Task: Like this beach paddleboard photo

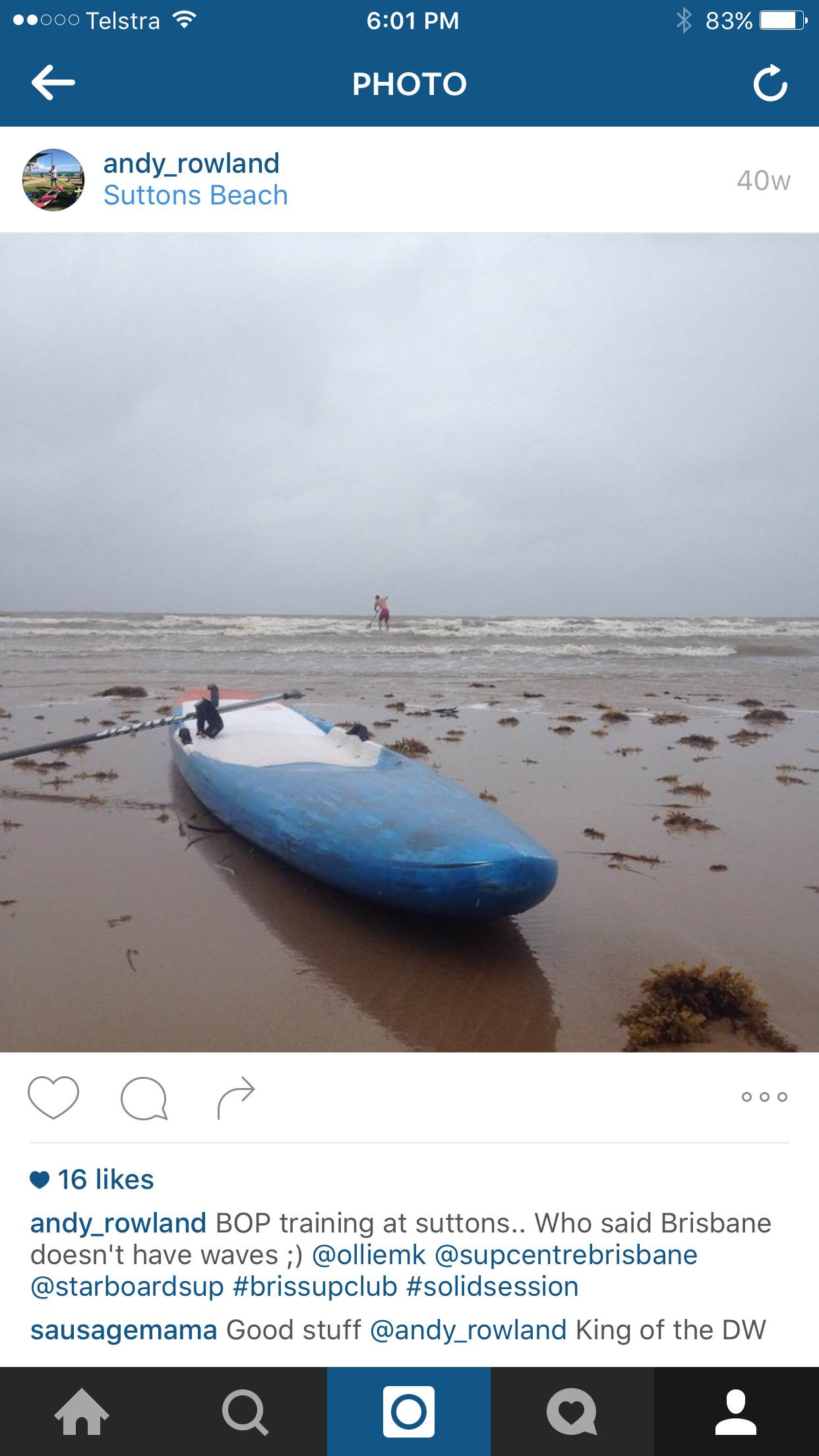Action: coord(53,1098)
